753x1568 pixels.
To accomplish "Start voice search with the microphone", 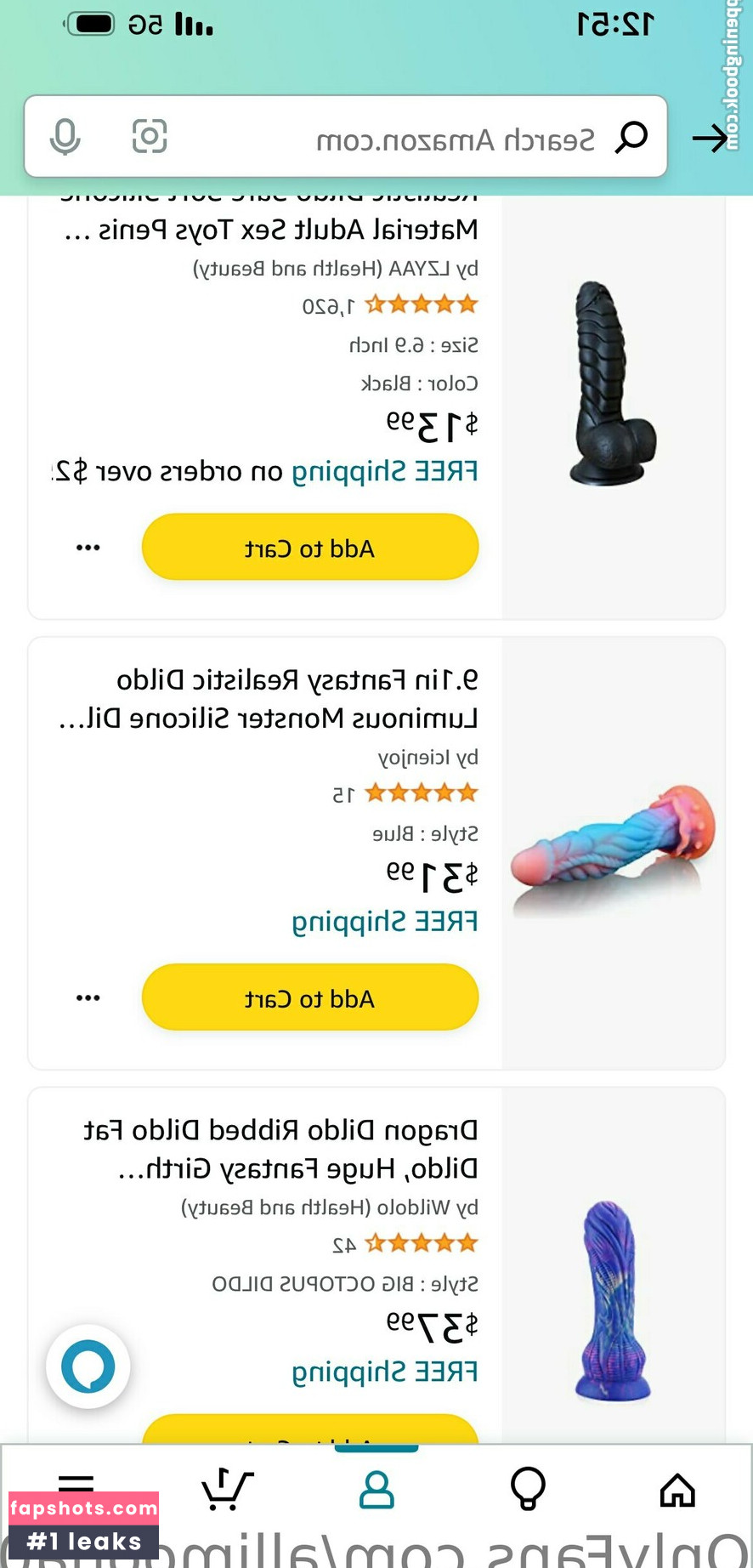I will pyautogui.click(x=65, y=137).
